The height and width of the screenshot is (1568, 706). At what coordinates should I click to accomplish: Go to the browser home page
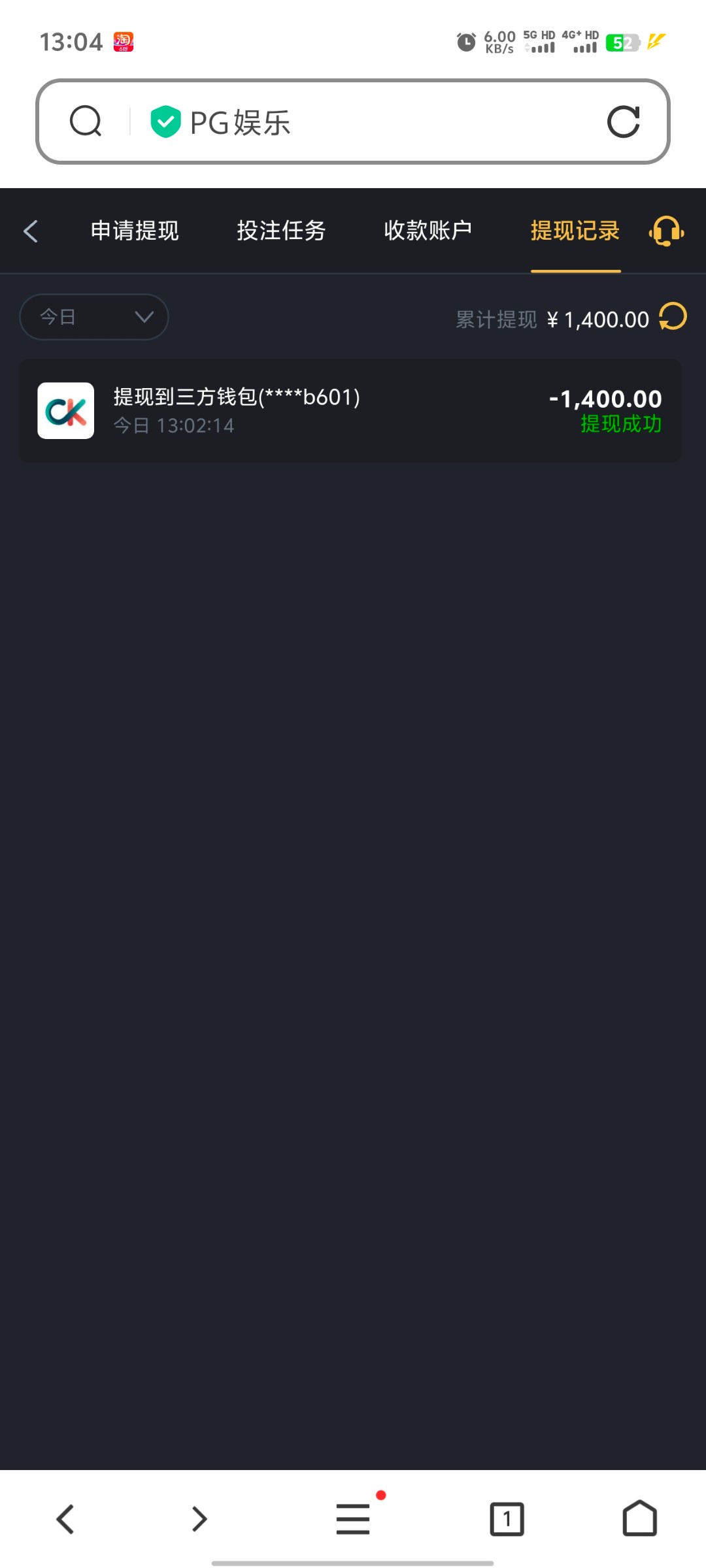point(639,1518)
